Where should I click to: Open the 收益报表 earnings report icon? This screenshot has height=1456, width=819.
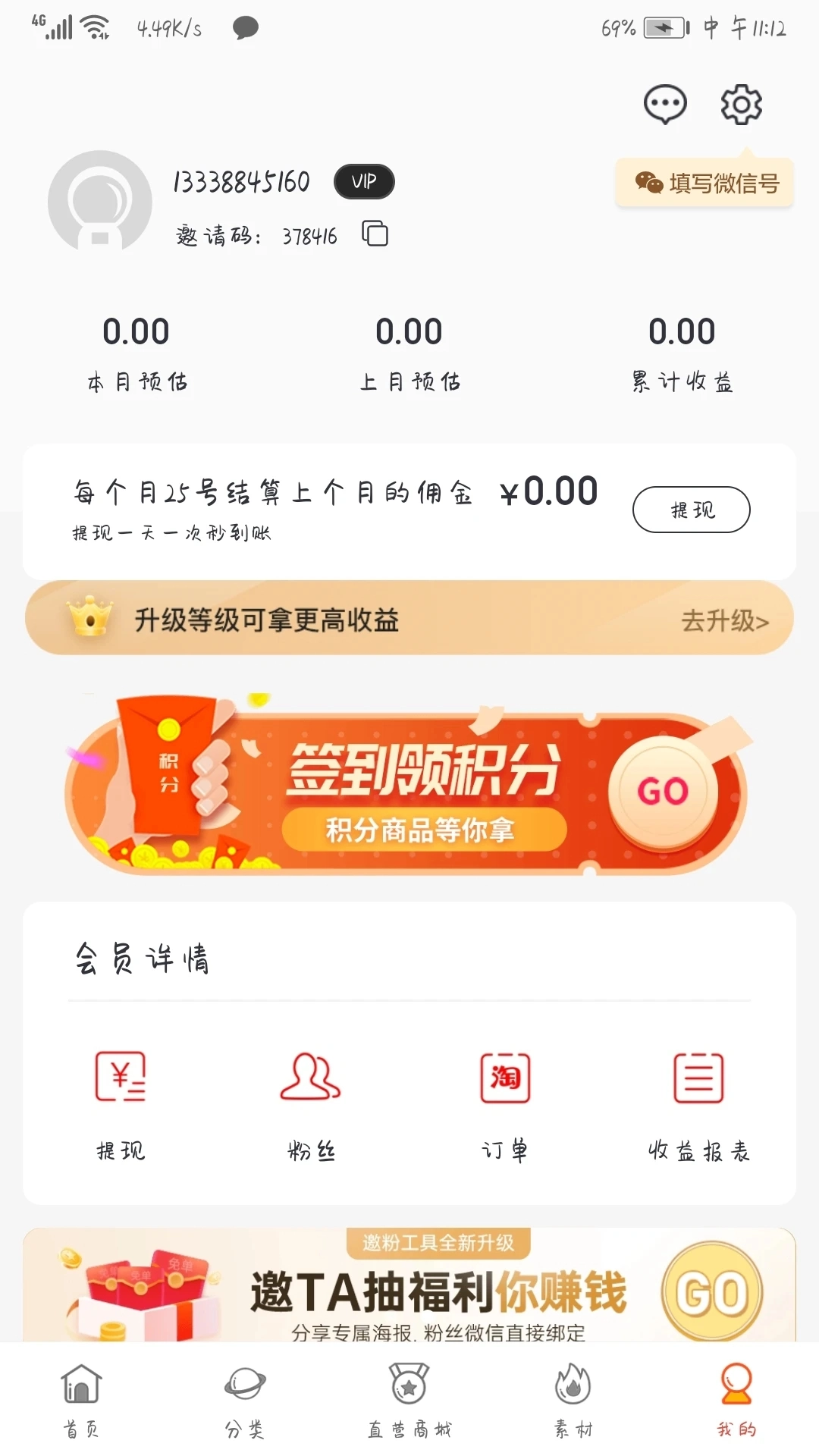point(698,1078)
